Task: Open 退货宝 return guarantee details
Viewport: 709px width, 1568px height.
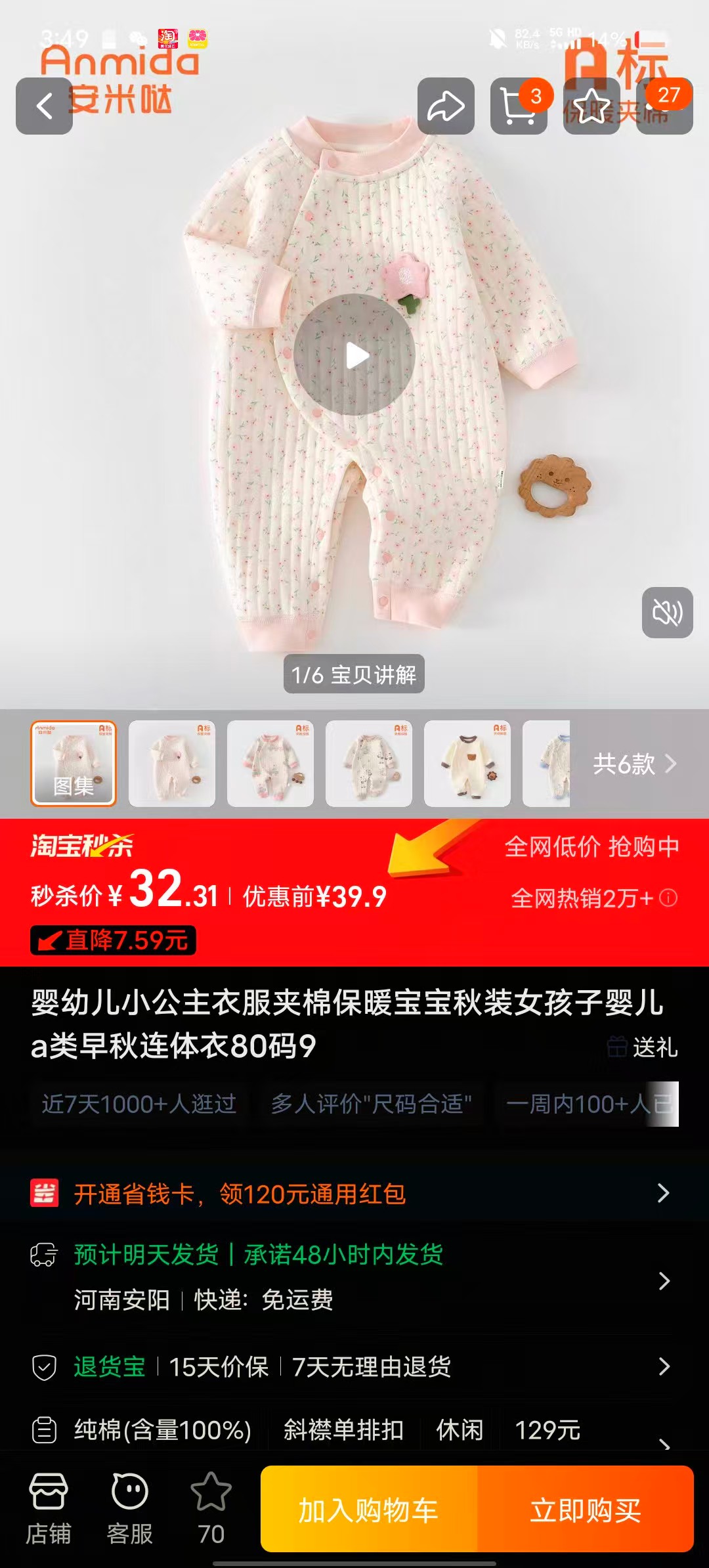Action: coord(354,1367)
